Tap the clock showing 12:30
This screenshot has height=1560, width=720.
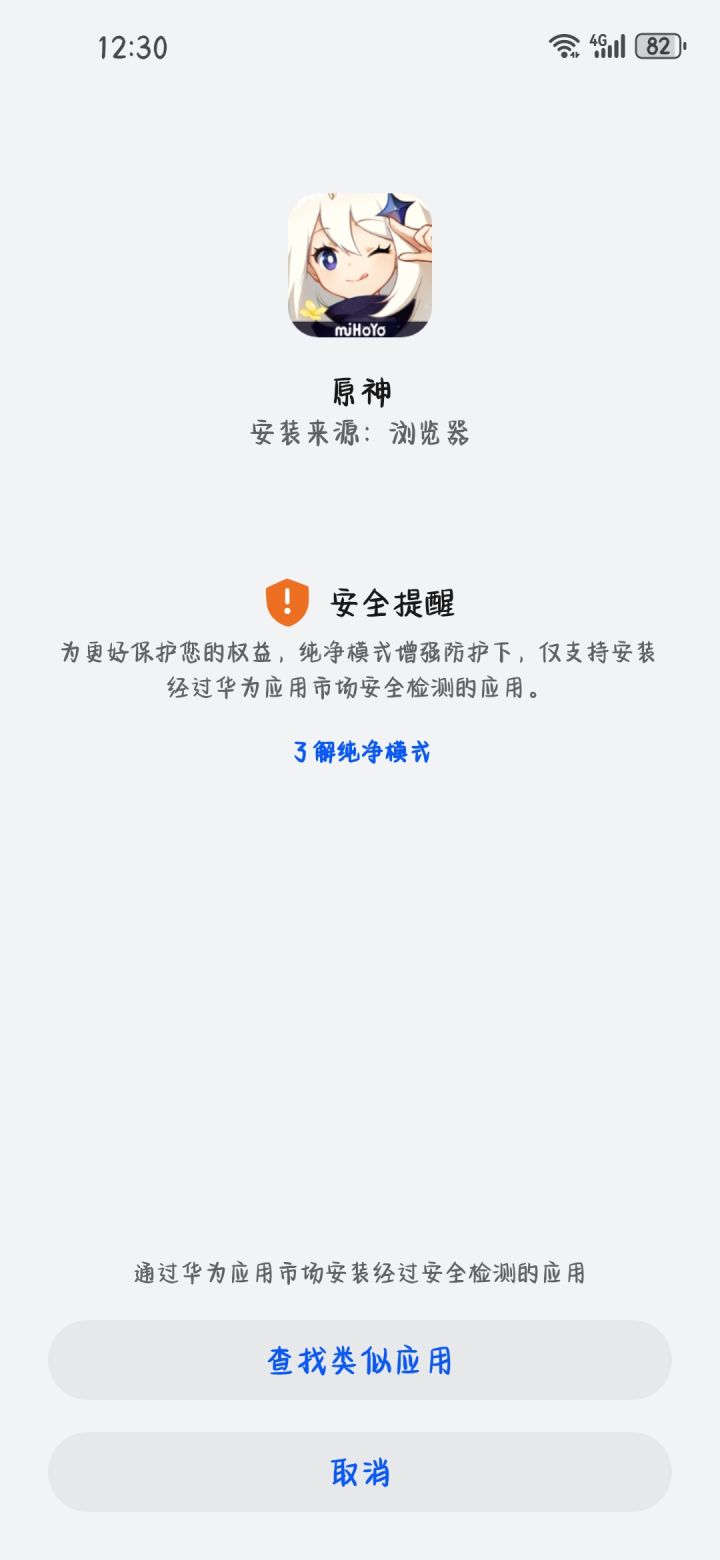click(x=133, y=47)
